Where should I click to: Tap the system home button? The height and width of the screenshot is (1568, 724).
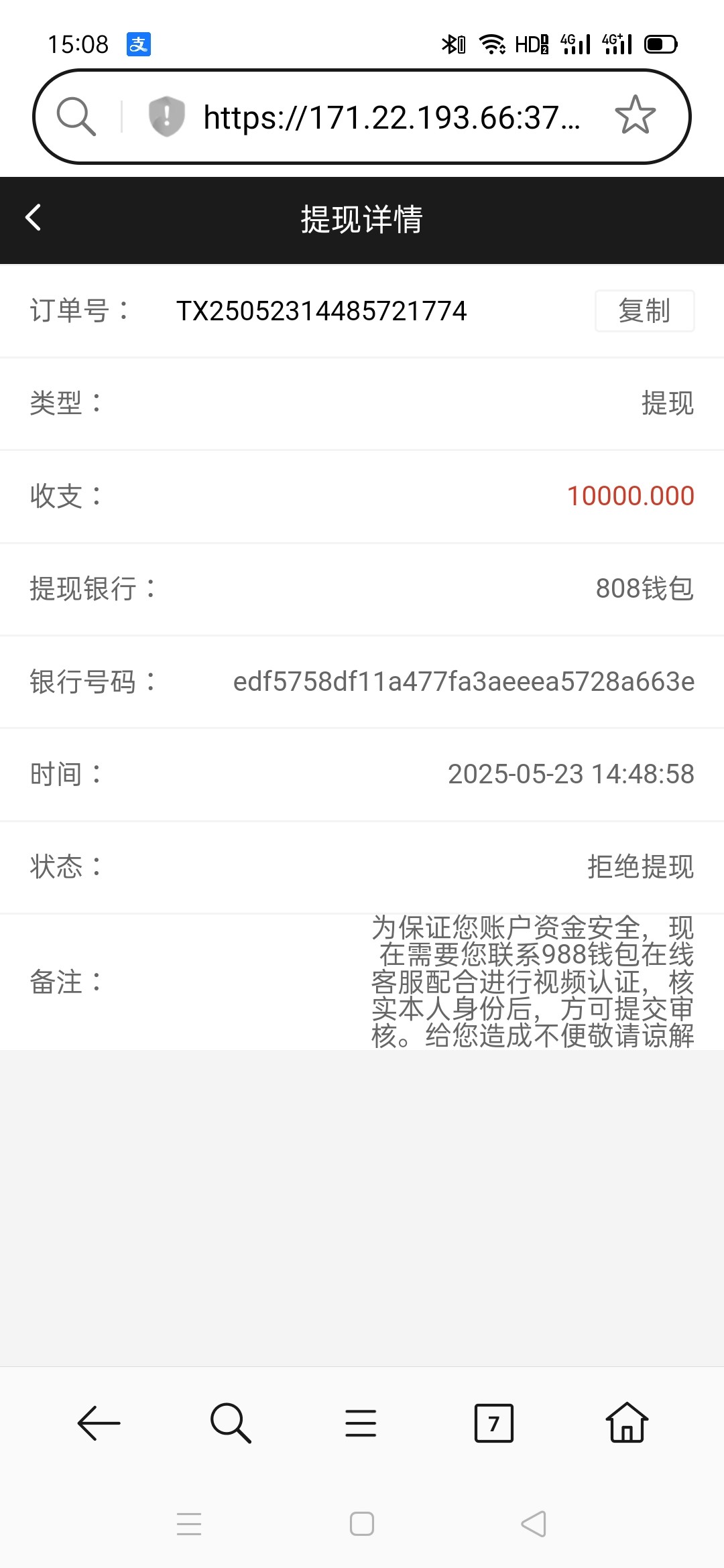(x=362, y=1524)
